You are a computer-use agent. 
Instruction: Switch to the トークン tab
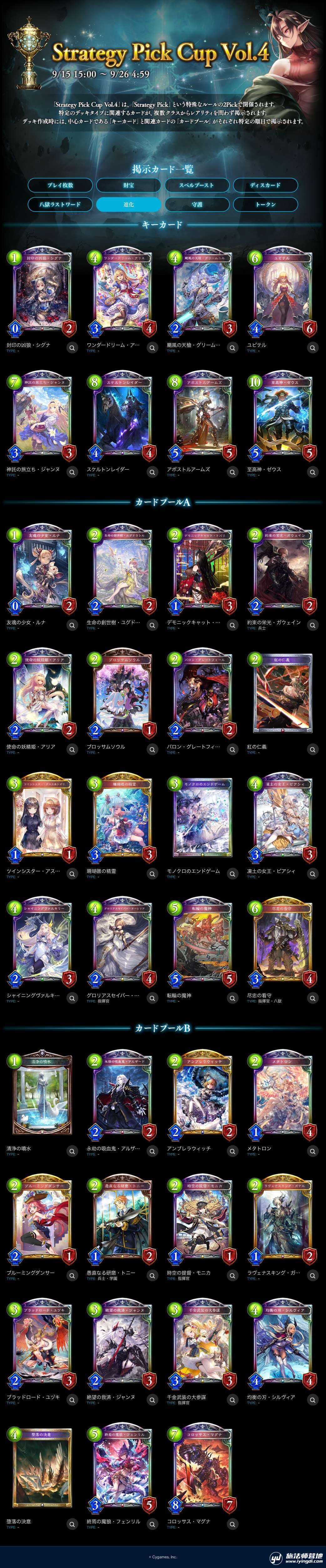tap(265, 205)
